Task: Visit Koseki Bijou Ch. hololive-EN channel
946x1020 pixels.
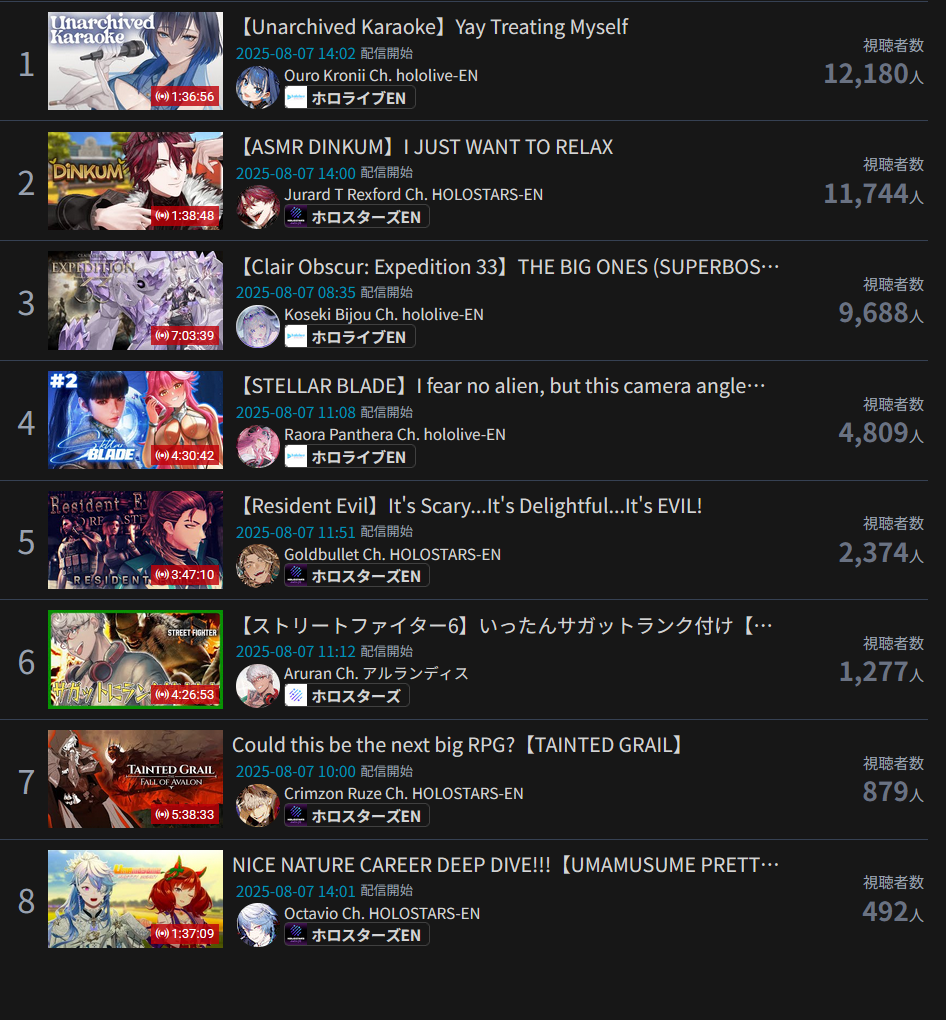Action: pyautogui.click(x=383, y=314)
